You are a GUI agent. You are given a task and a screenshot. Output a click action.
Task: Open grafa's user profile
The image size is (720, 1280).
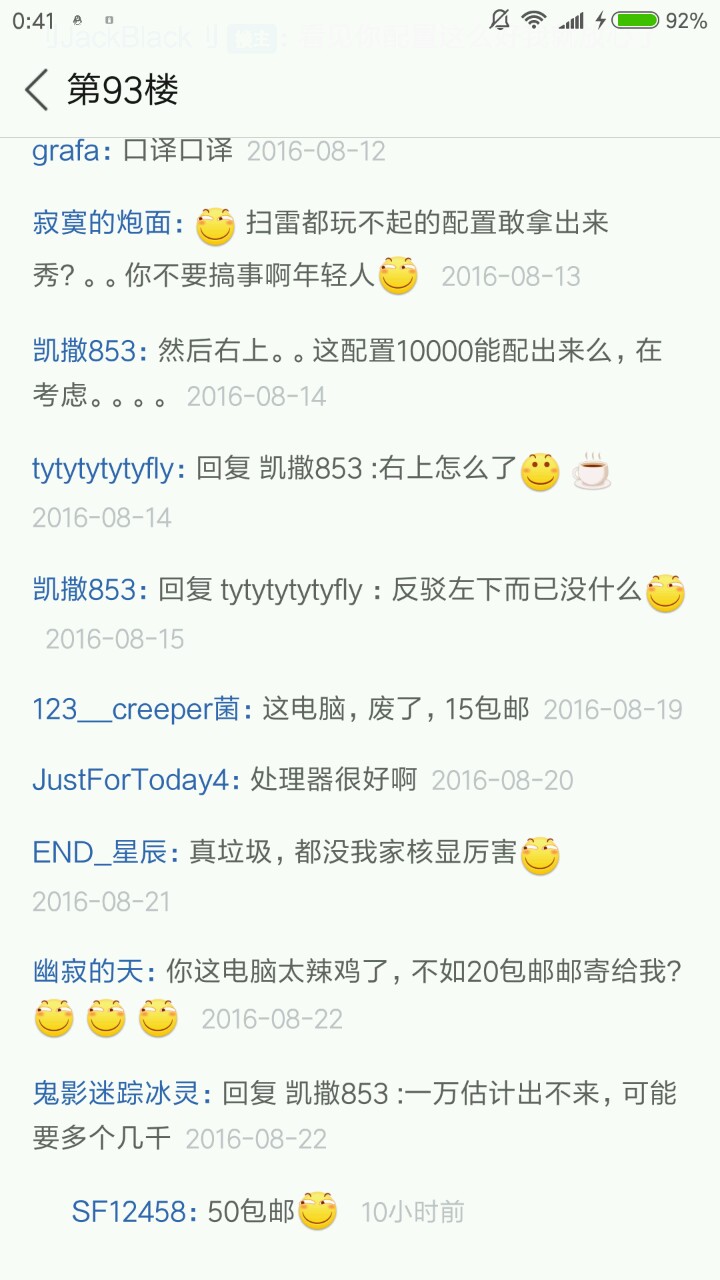(65, 151)
